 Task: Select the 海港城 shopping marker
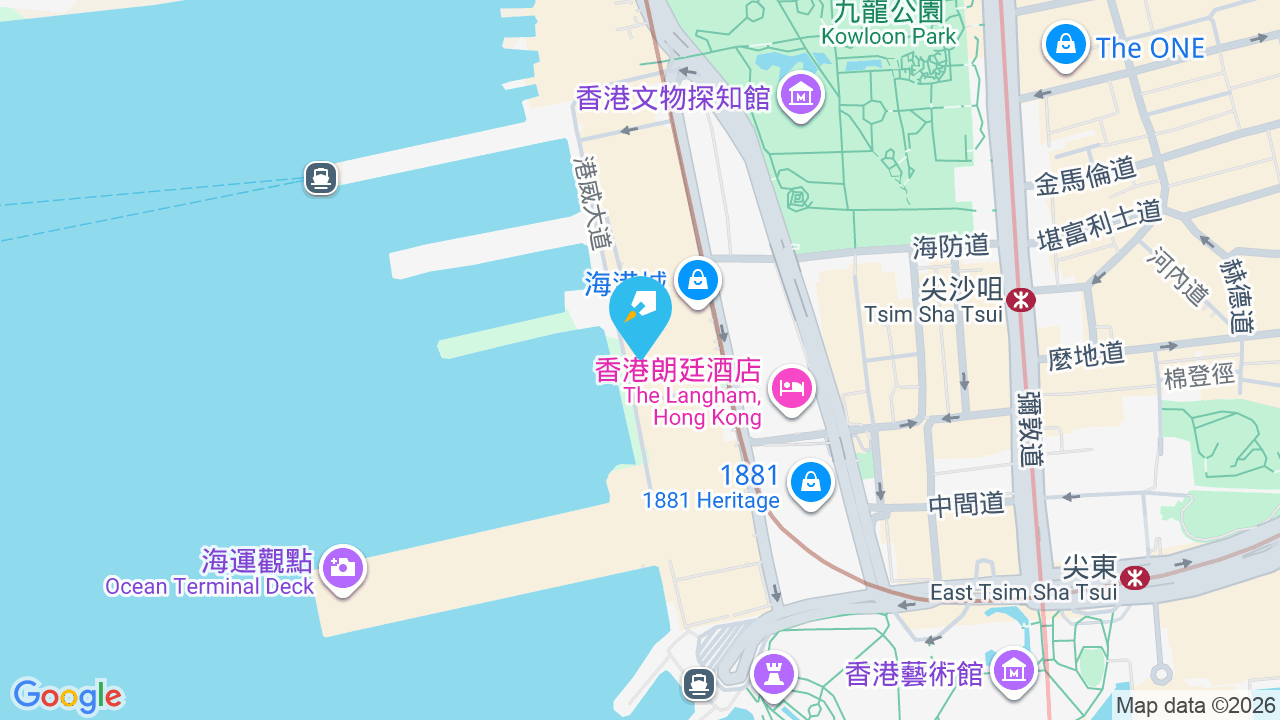click(x=698, y=282)
